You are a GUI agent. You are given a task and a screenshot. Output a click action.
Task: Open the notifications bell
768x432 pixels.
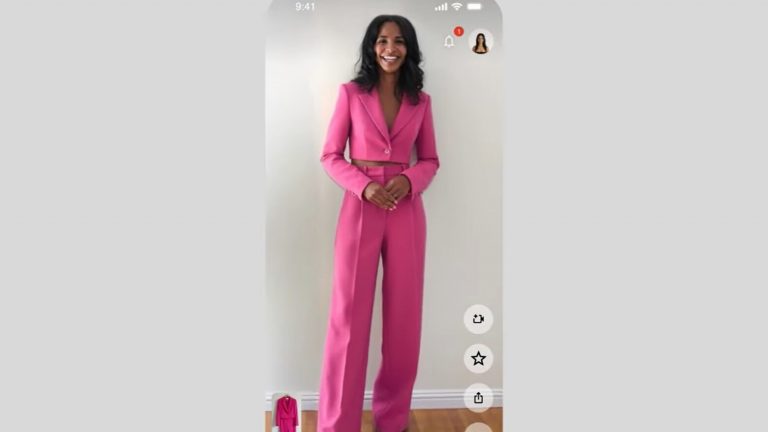[x=449, y=42]
